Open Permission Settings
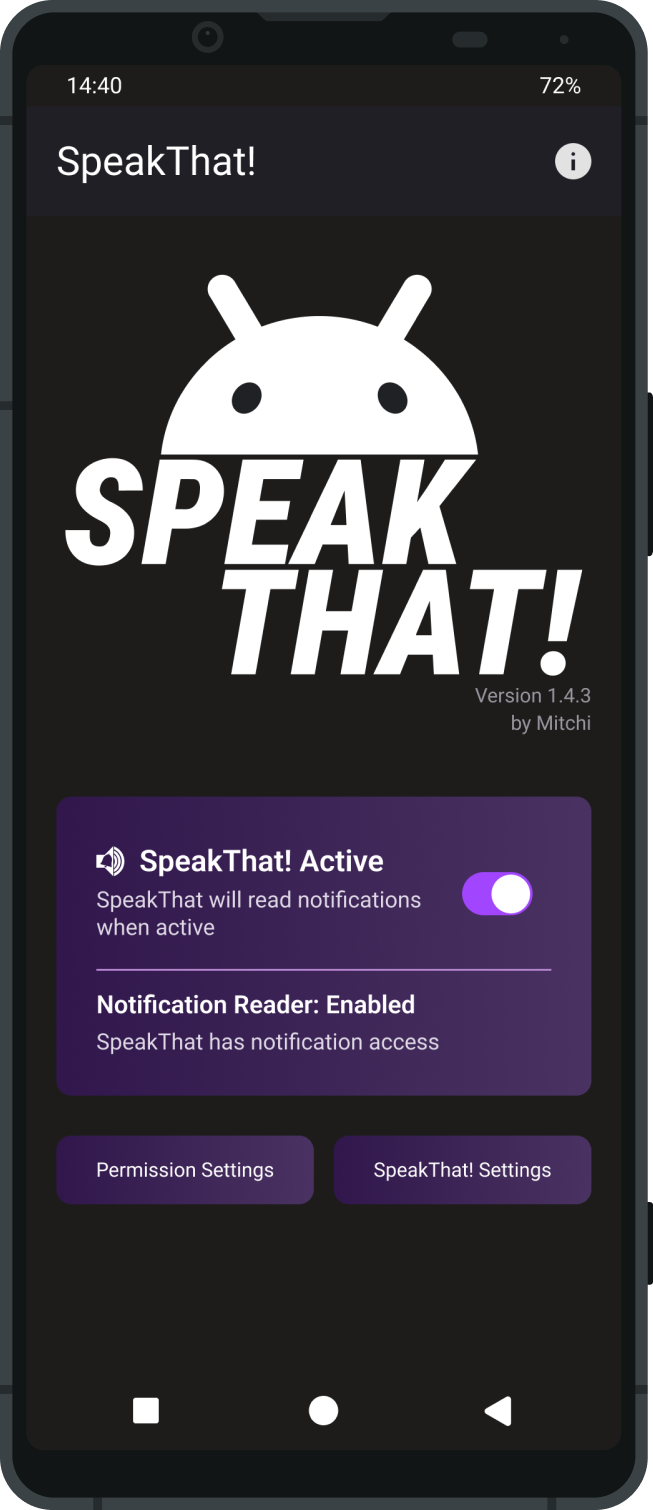The height and width of the screenshot is (1510, 653). click(x=185, y=1170)
